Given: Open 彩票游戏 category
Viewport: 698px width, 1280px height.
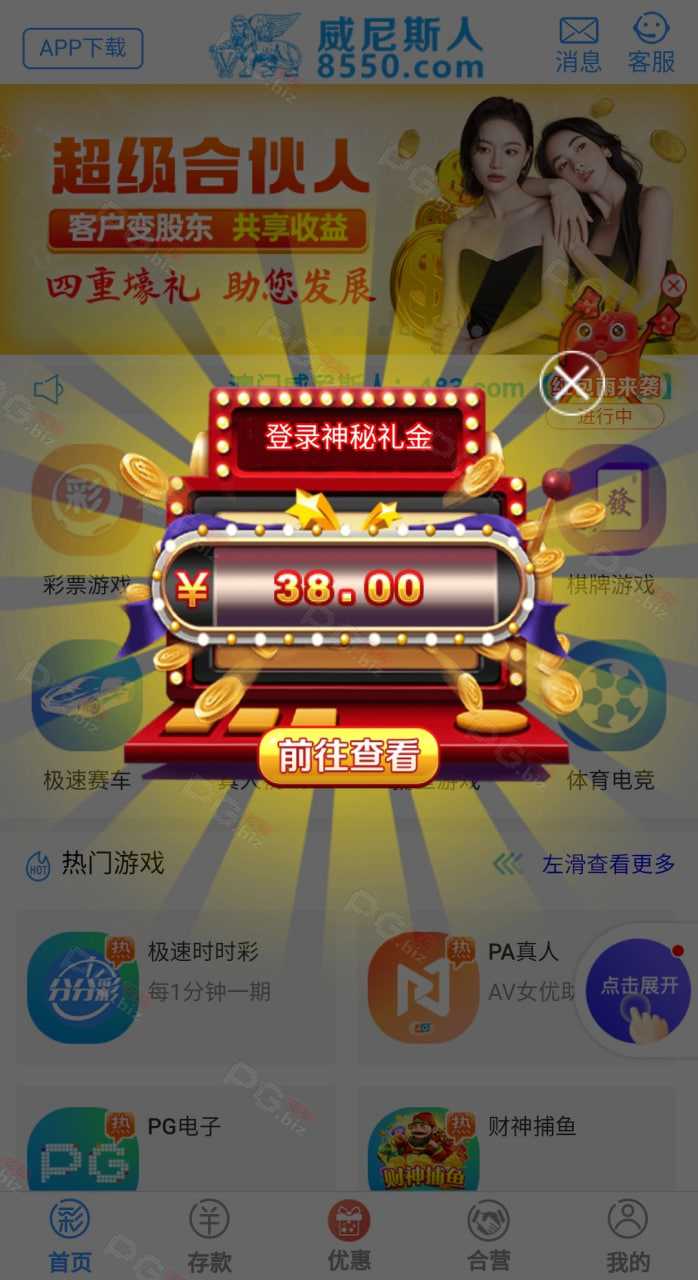Looking at the screenshot, I should coord(87,521).
